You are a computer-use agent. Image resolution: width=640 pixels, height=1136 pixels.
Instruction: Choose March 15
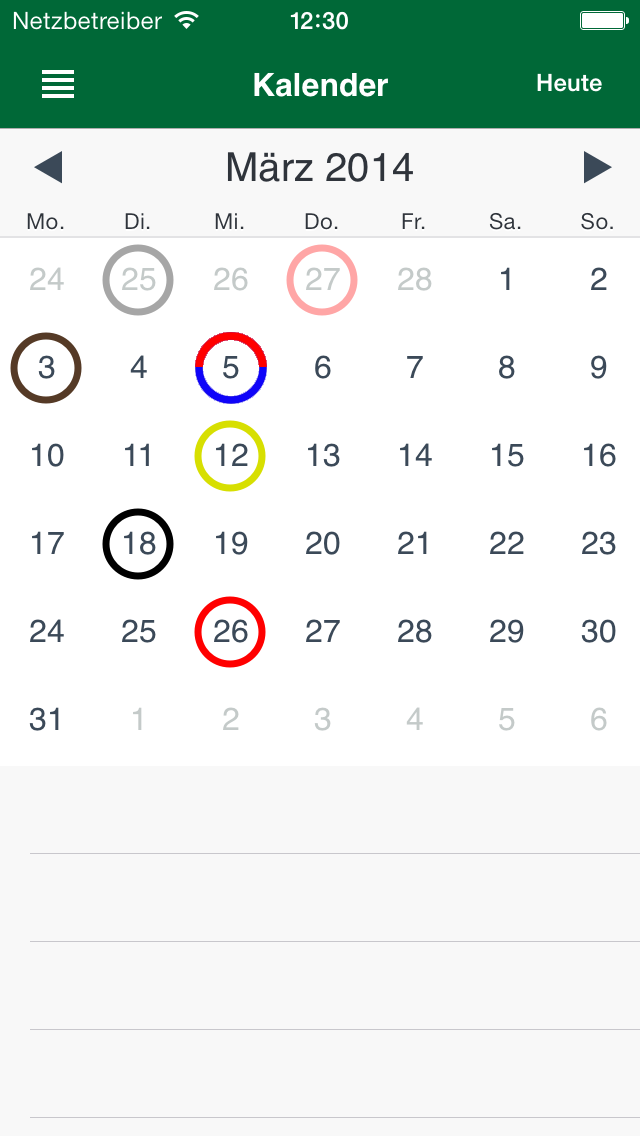[x=507, y=456]
